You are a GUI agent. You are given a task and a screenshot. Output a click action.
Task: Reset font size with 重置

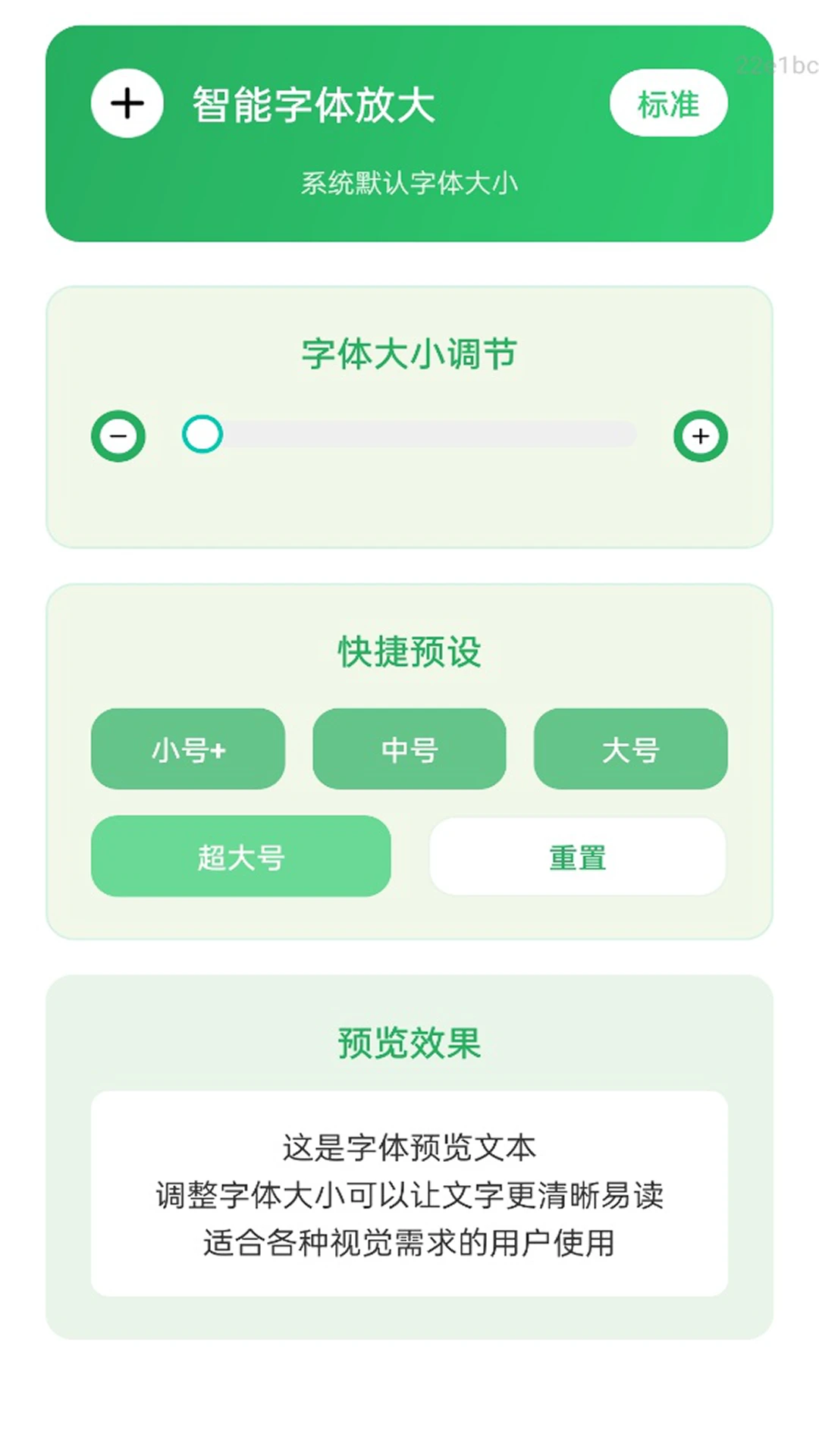tap(577, 856)
